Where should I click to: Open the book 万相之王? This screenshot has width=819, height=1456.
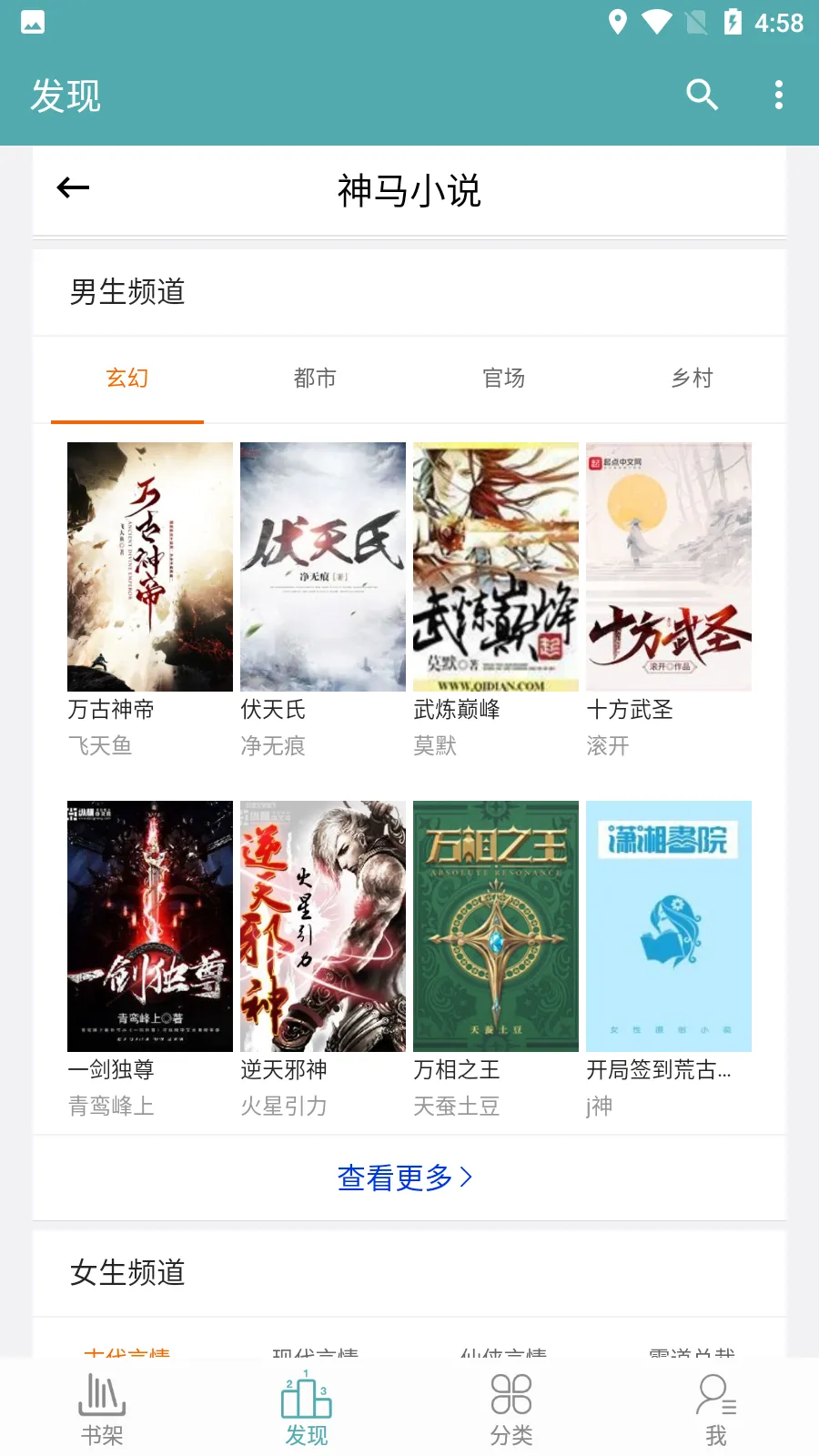(x=496, y=926)
